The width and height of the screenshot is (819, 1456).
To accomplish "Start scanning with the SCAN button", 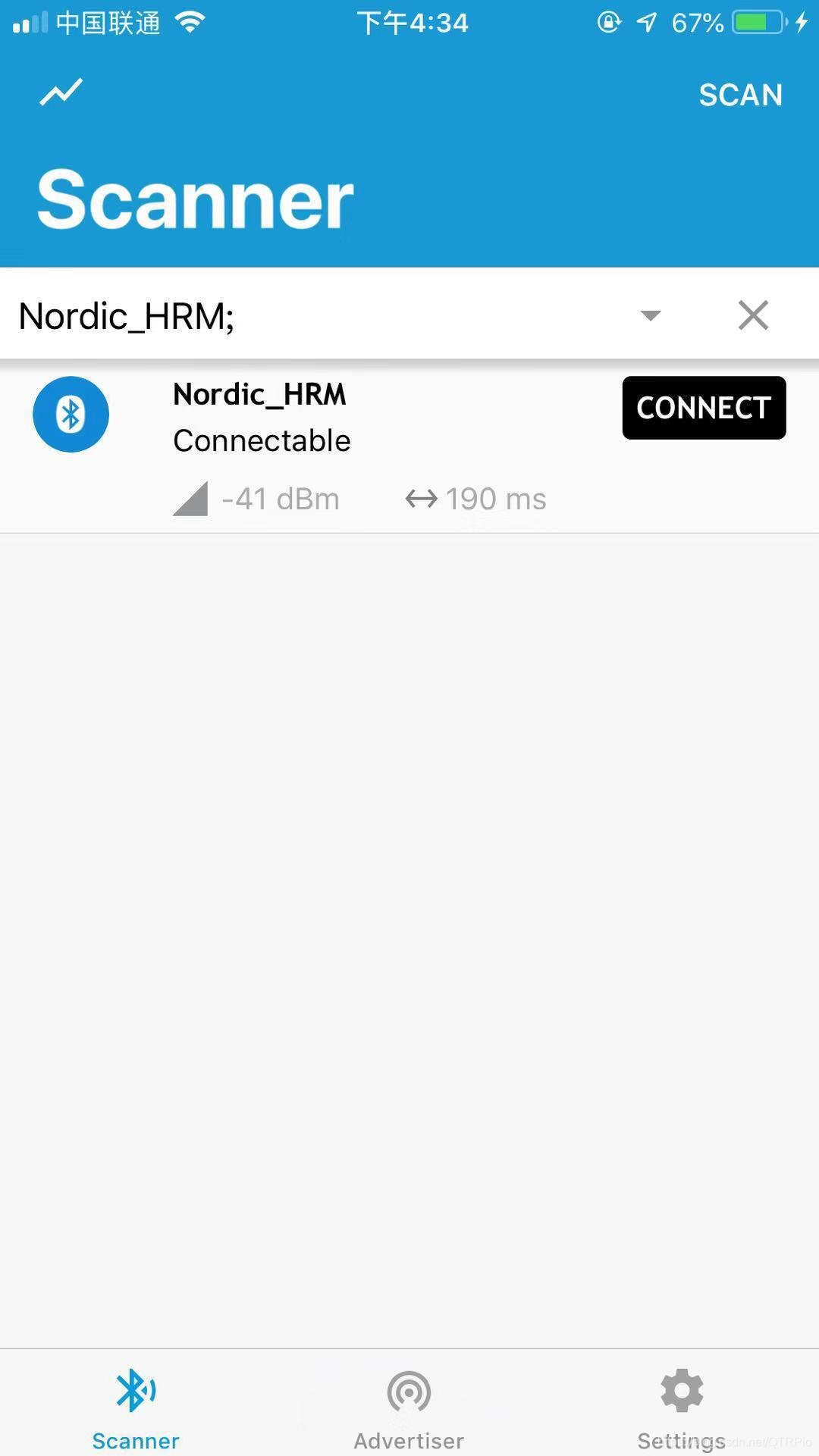I will [x=740, y=95].
